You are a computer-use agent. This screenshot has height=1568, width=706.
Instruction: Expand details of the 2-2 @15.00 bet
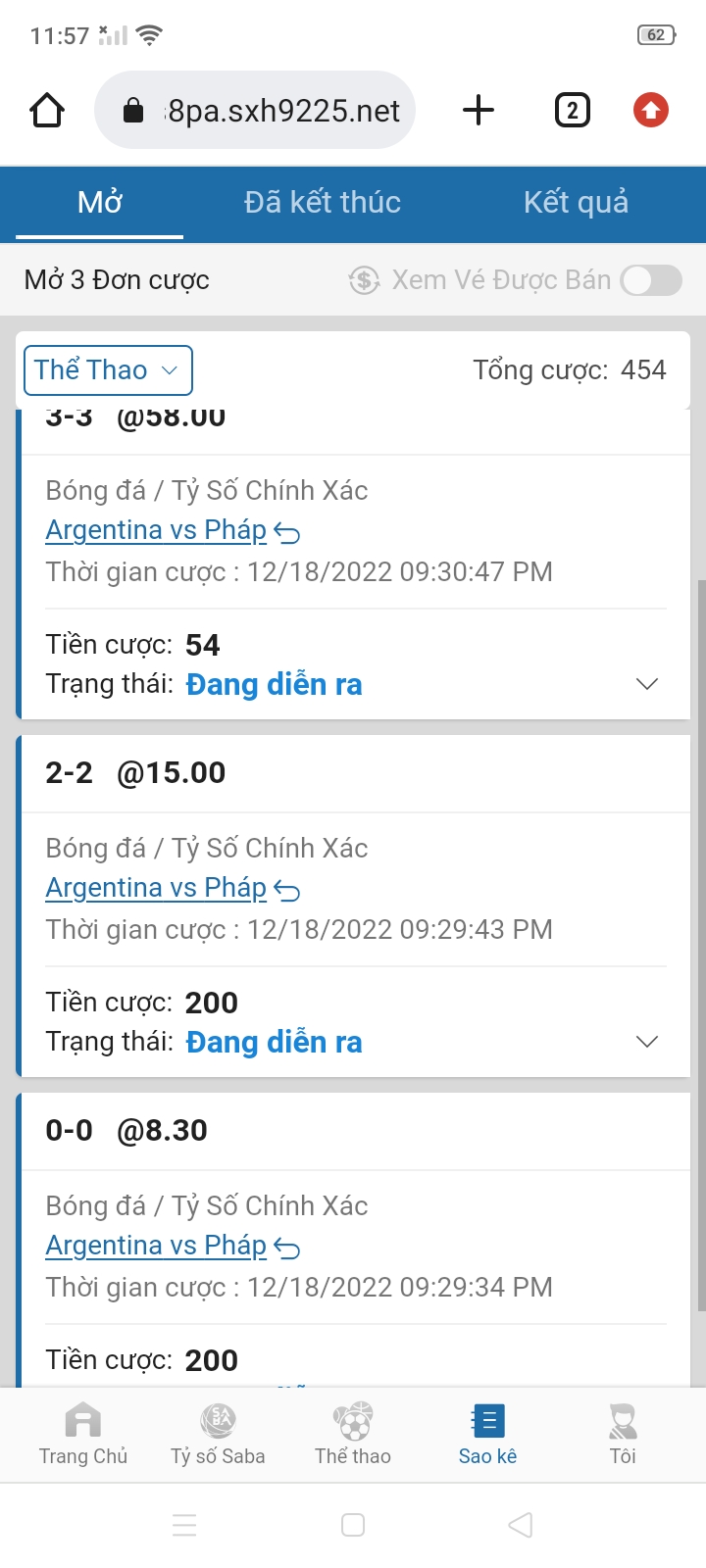(x=646, y=1042)
